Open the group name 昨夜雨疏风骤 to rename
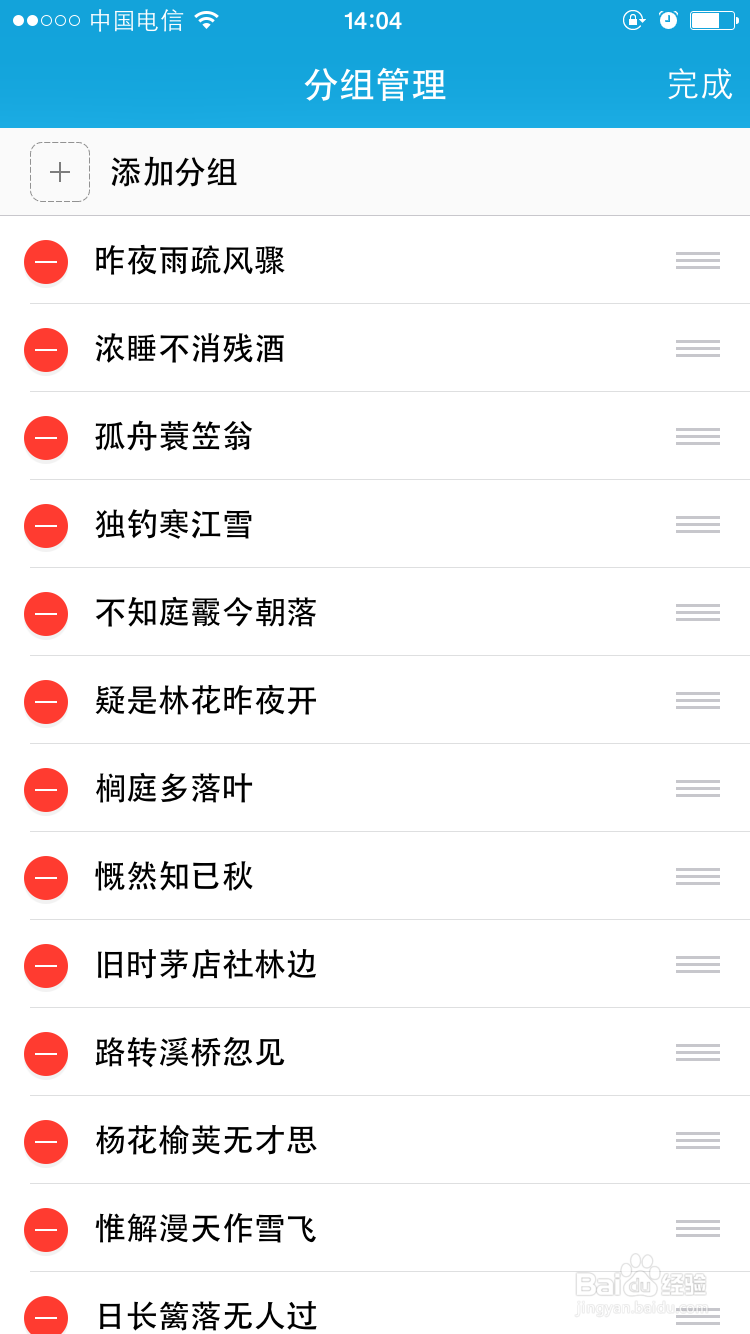This screenshot has width=750, height=1334. pos(190,261)
